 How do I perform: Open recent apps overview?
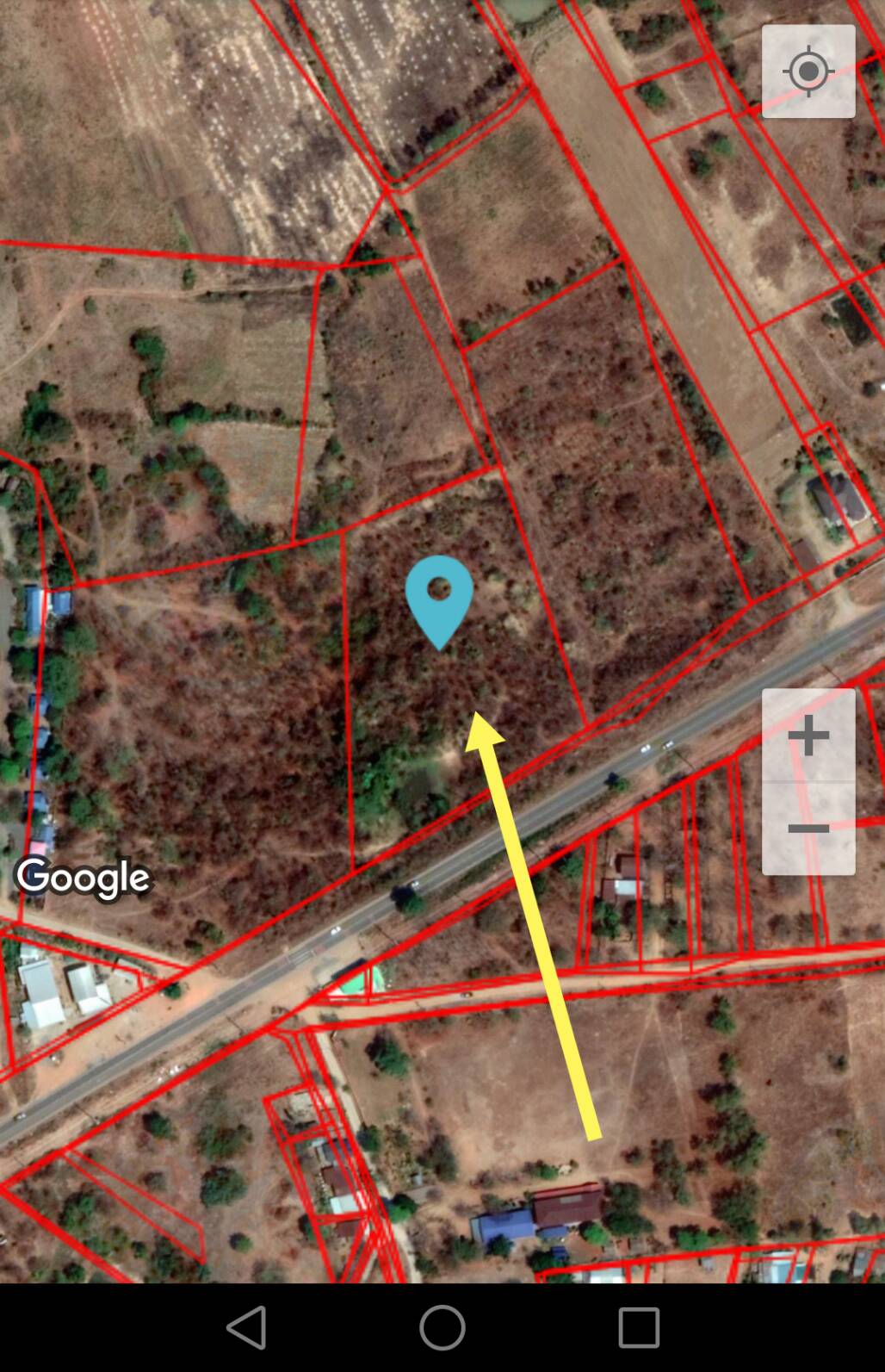coord(639,1327)
